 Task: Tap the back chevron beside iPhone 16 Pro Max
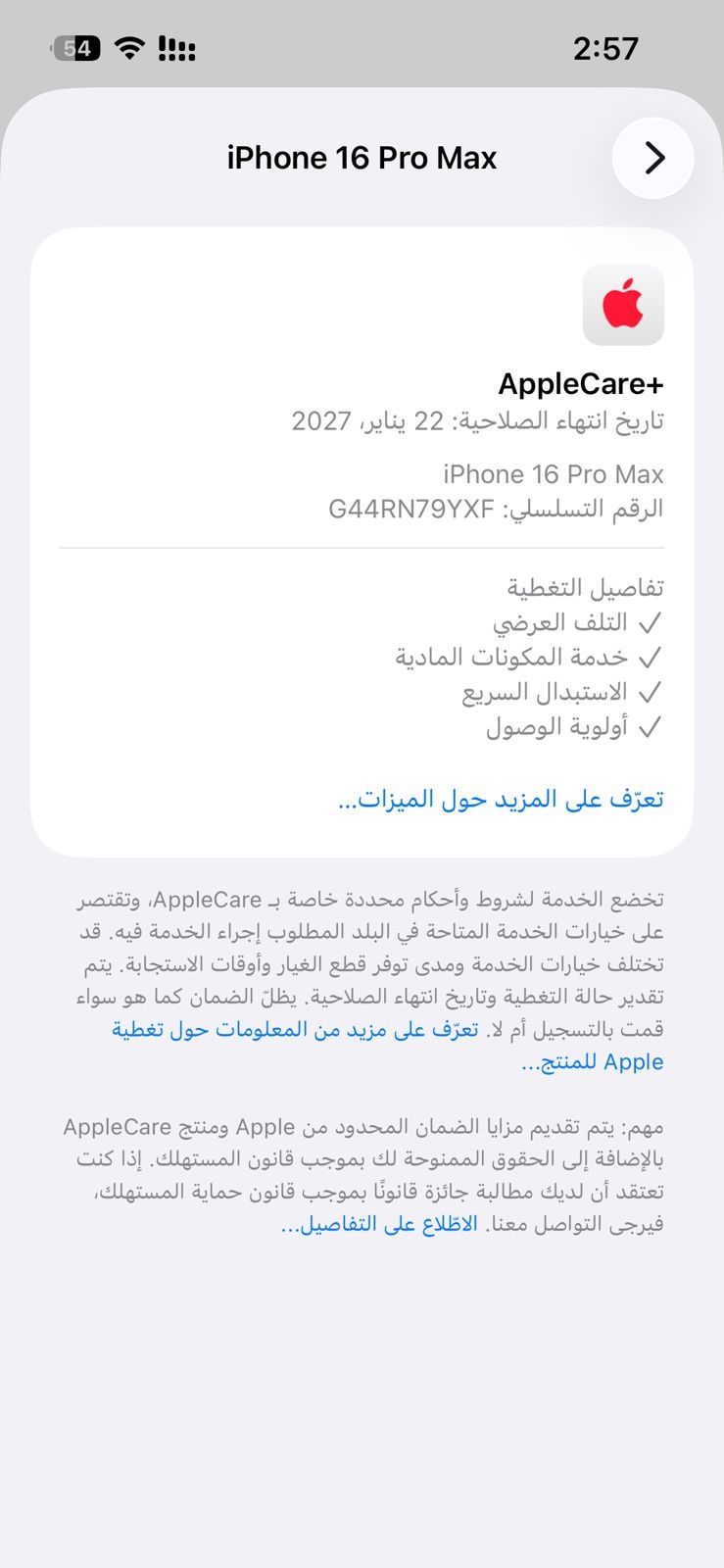pyautogui.click(x=653, y=158)
